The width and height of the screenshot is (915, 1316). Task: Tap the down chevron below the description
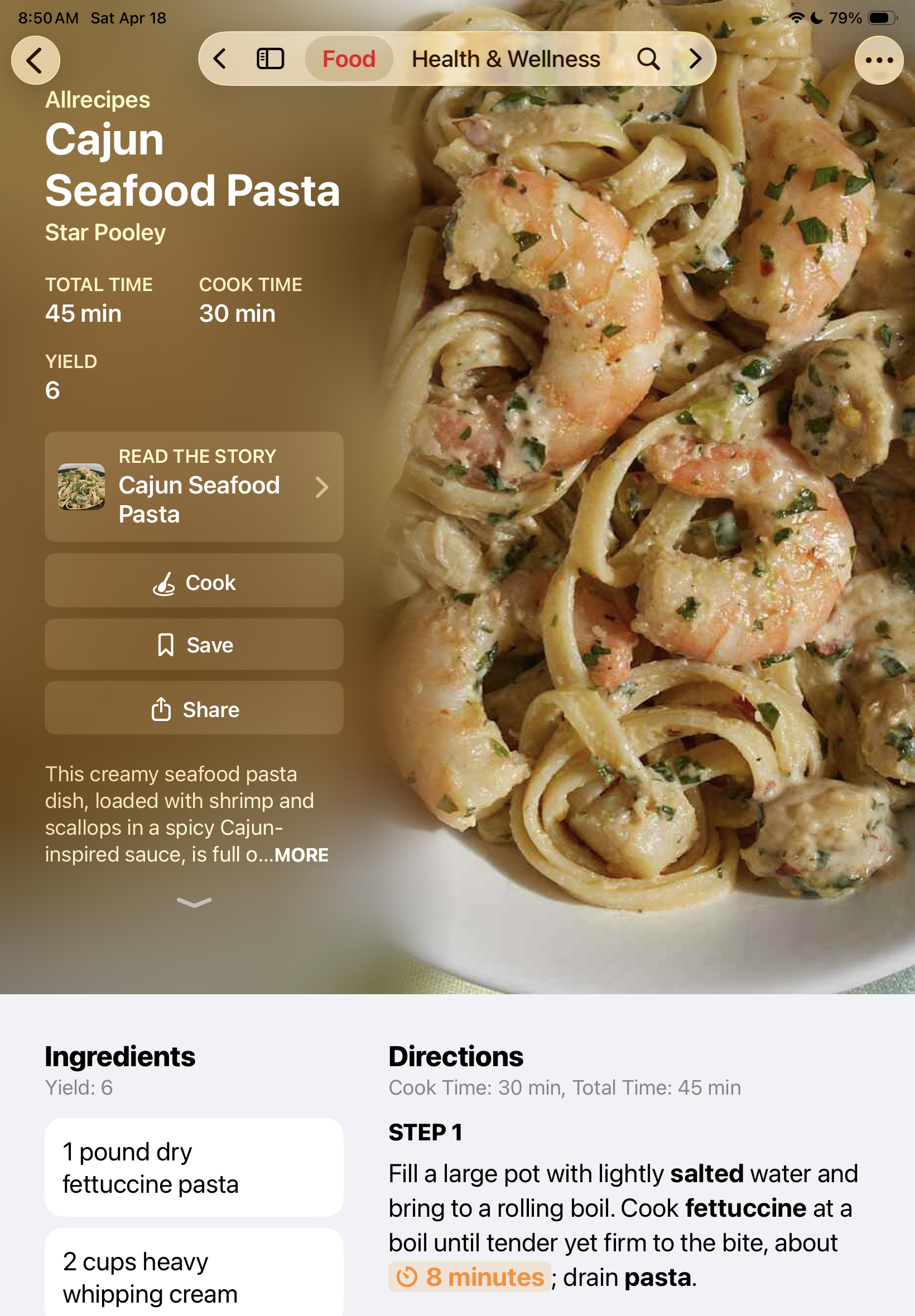click(194, 902)
